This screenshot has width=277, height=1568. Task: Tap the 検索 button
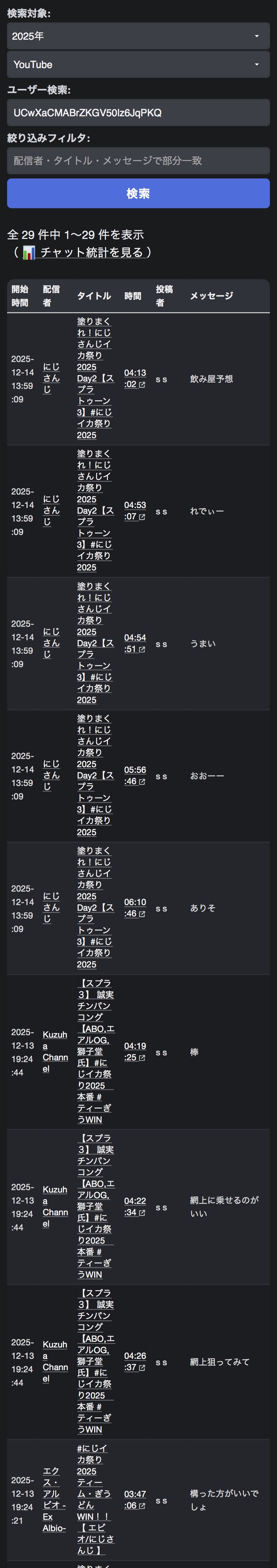click(x=138, y=194)
